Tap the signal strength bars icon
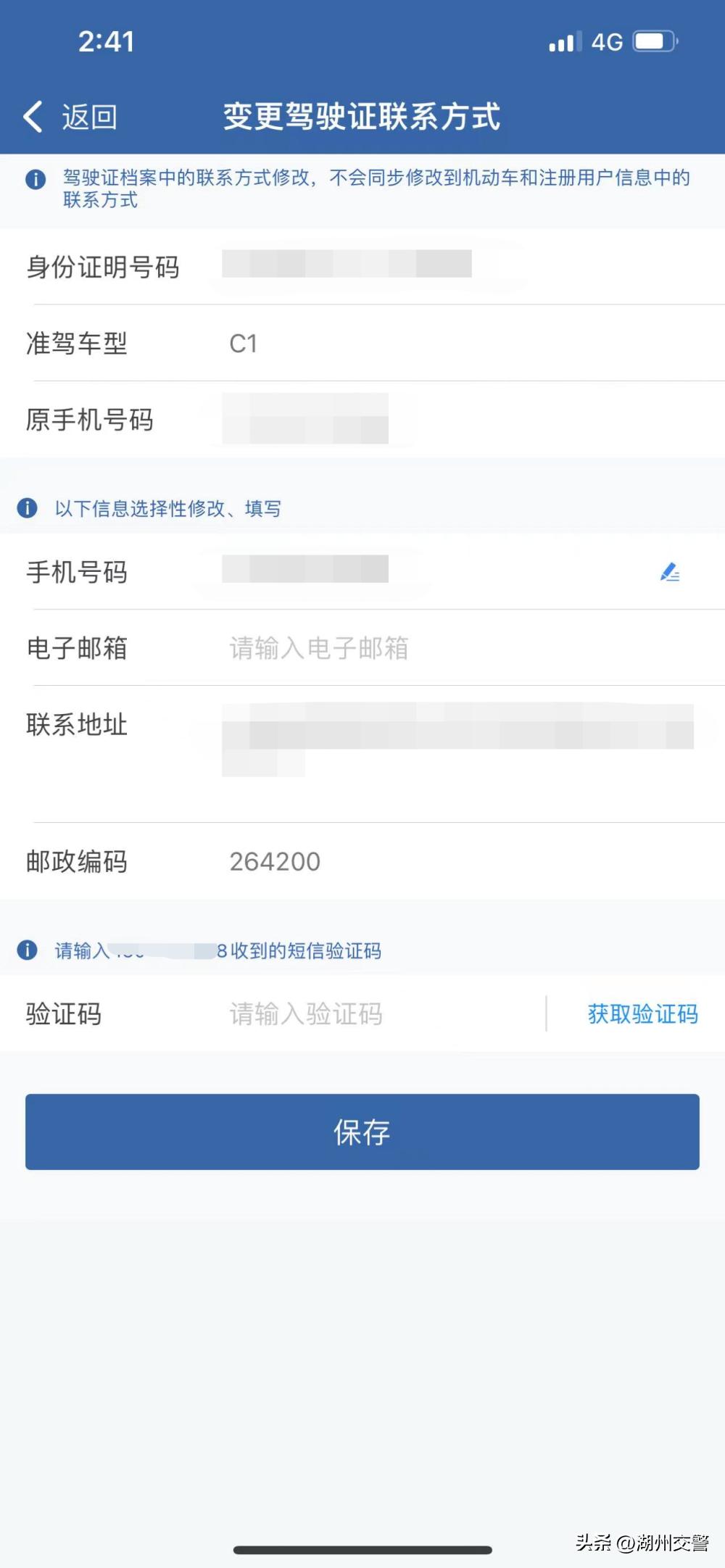The width and height of the screenshot is (725, 1568). tap(563, 41)
